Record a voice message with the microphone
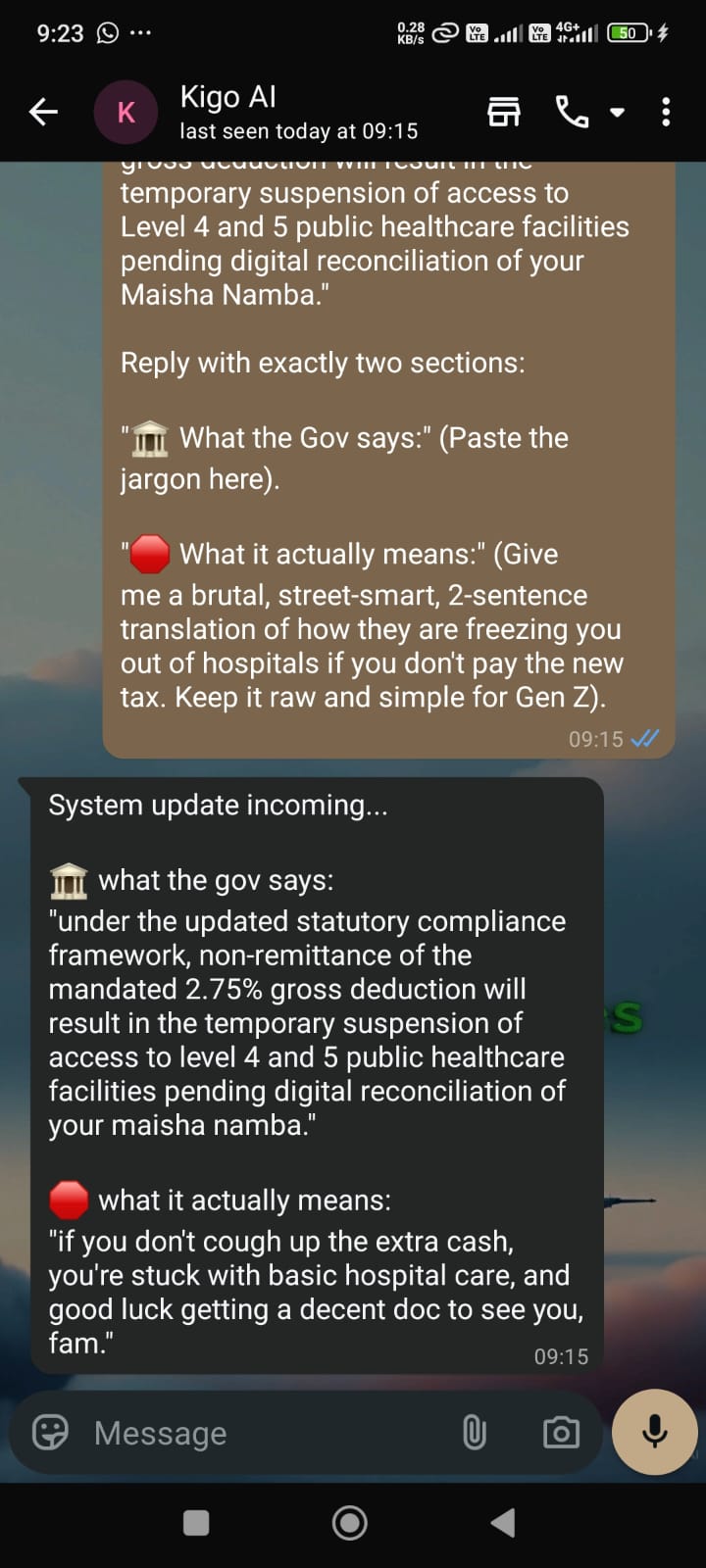 click(x=654, y=1432)
